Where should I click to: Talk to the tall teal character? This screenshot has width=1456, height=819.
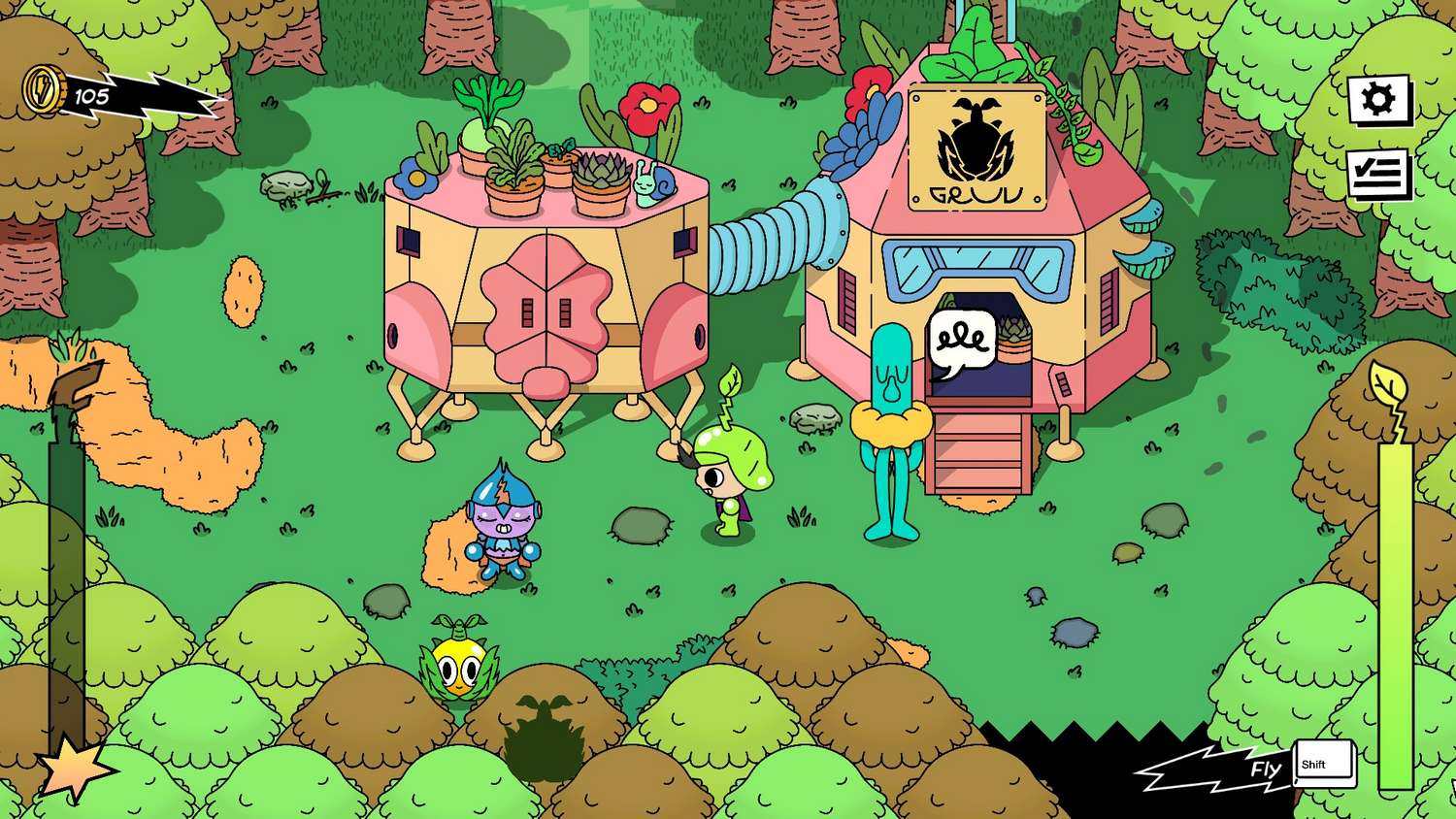pyautogui.click(x=891, y=427)
